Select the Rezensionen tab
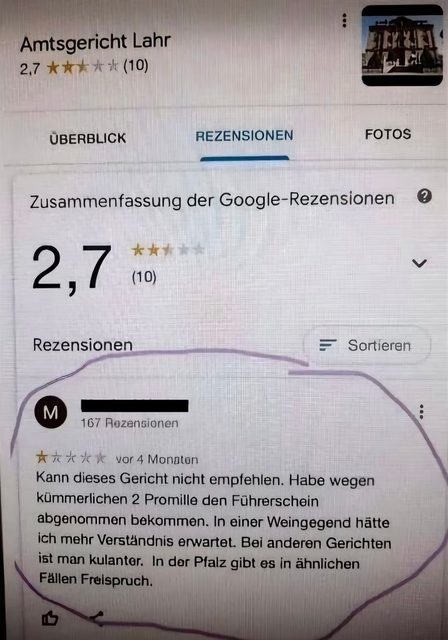This screenshot has width=448, height=640. point(244,136)
